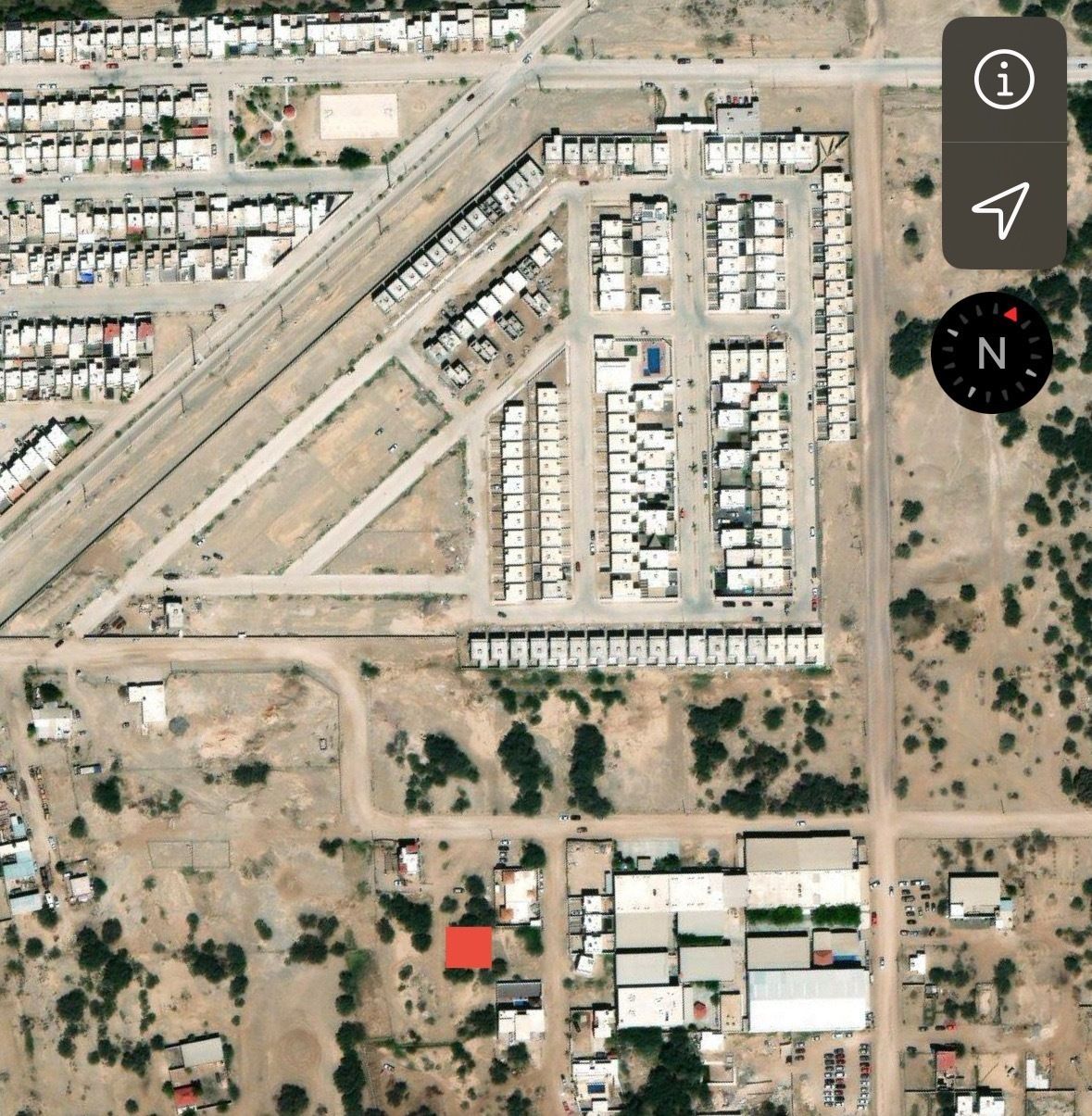Tap the location tracking arrow
Viewport: 1092px width, 1116px height.
tap(1002, 207)
